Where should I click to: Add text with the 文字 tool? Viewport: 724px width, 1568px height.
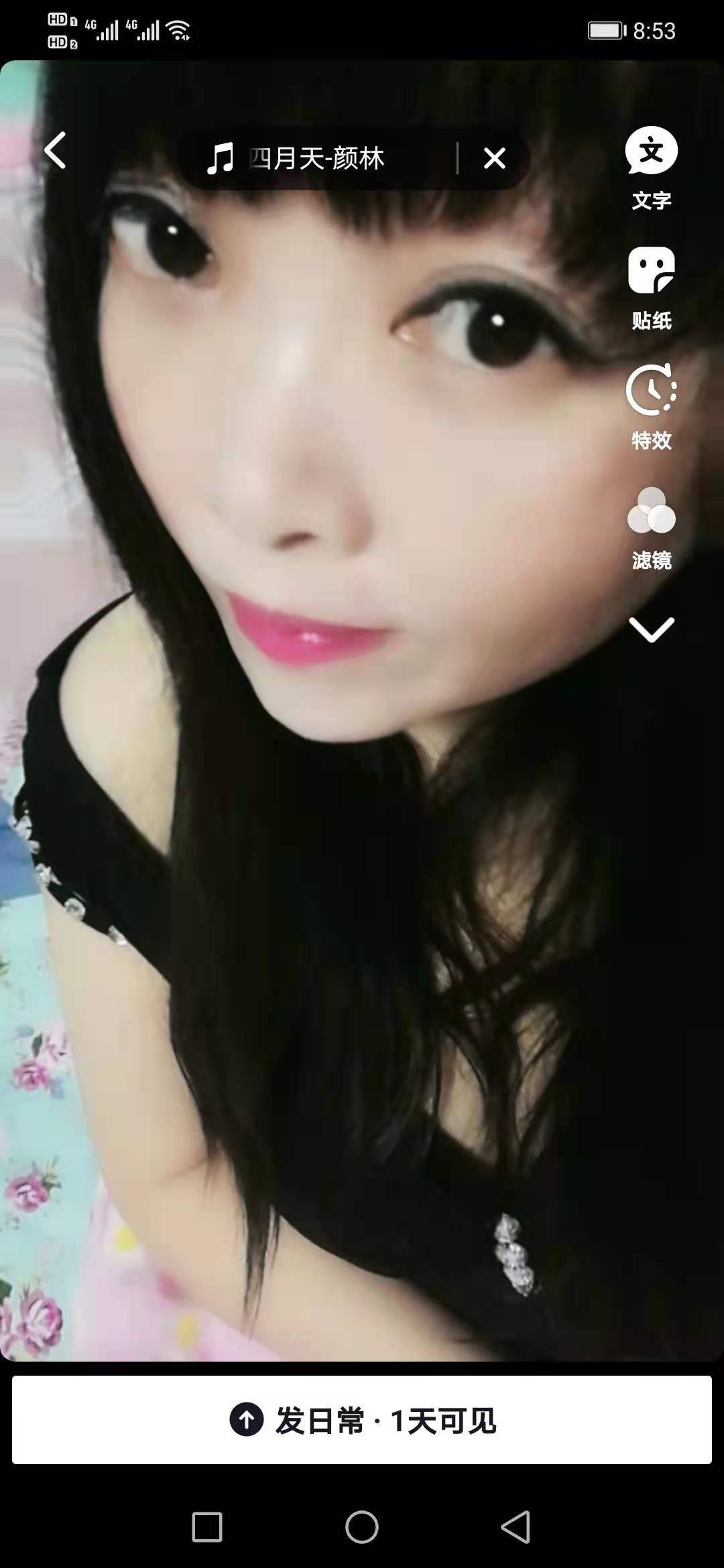651,168
